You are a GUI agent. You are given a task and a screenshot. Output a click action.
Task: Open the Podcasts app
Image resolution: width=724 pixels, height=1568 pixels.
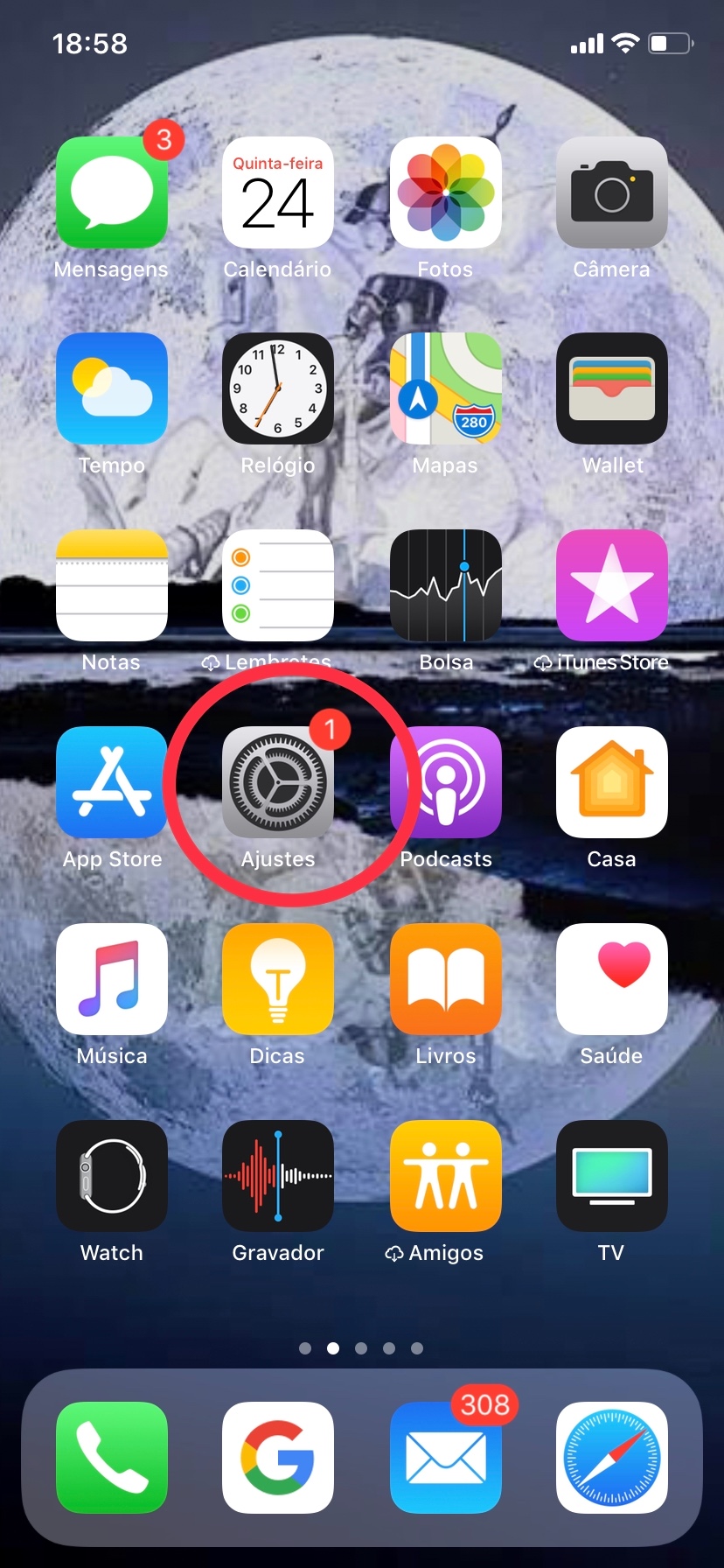445,782
